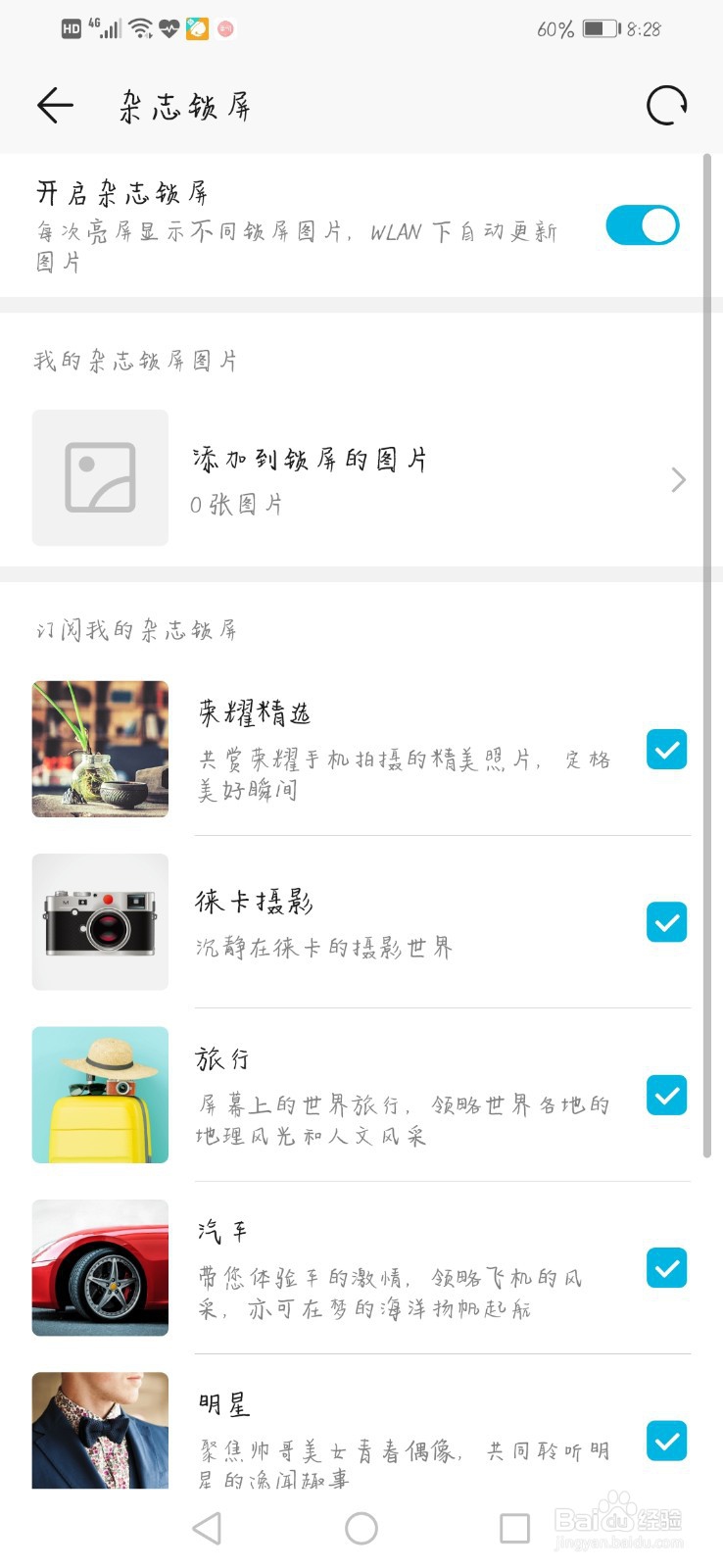Tap the Leica camera thumbnail for 徕卡摄影
The width and height of the screenshot is (723, 1568).
100,921
